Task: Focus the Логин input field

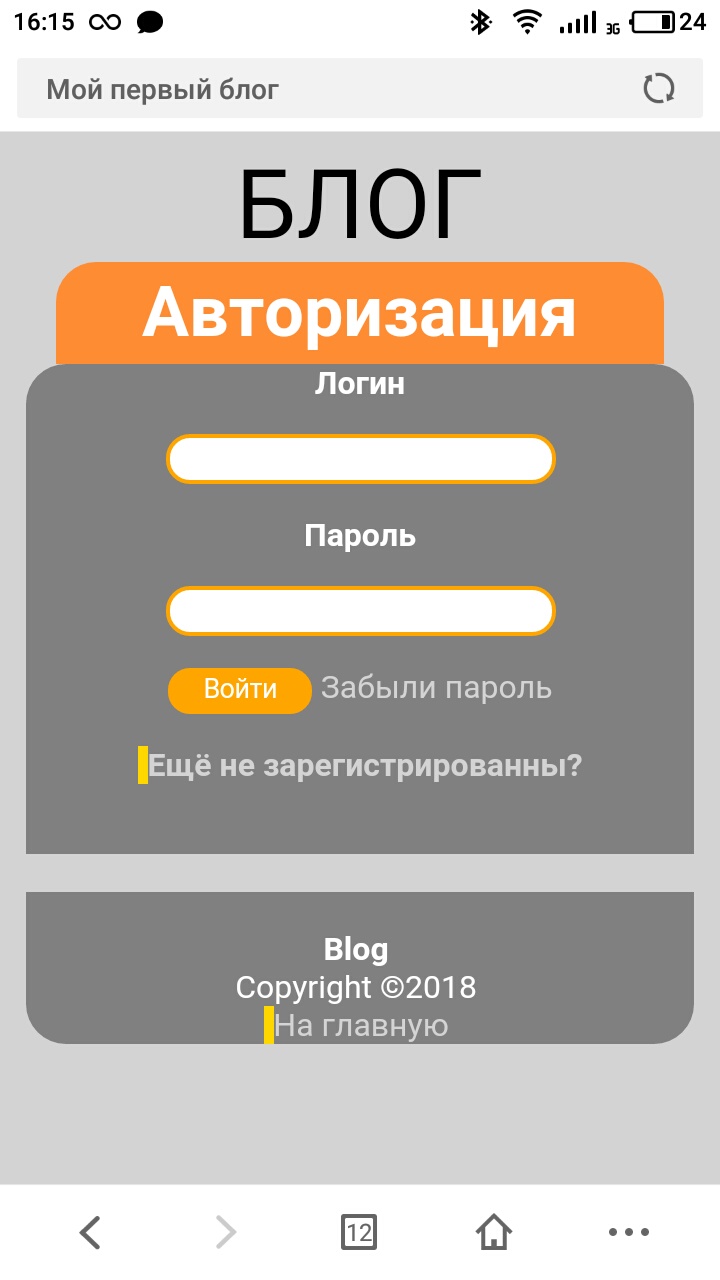Action: (x=360, y=460)
